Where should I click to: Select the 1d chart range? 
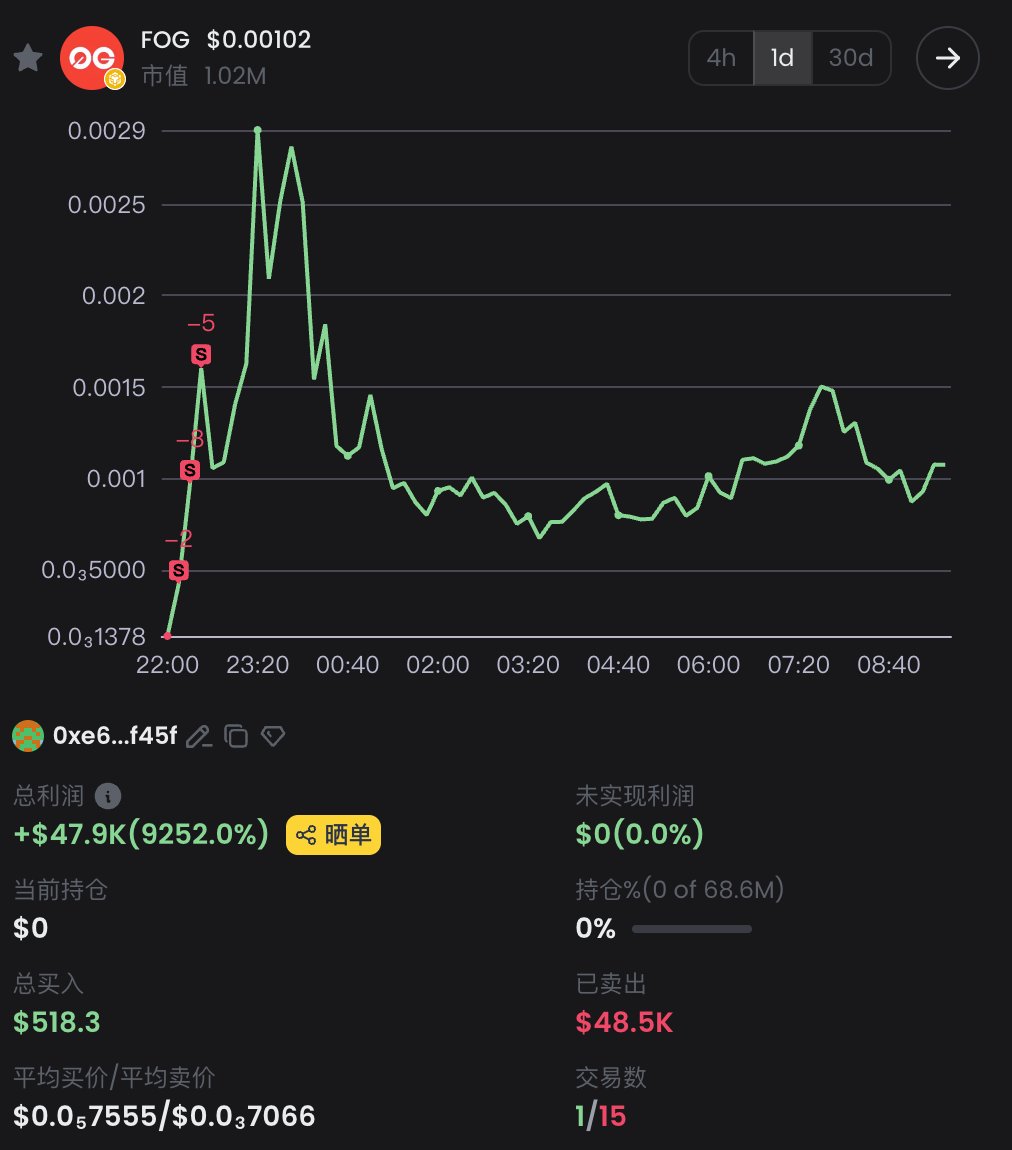(782, 58)
